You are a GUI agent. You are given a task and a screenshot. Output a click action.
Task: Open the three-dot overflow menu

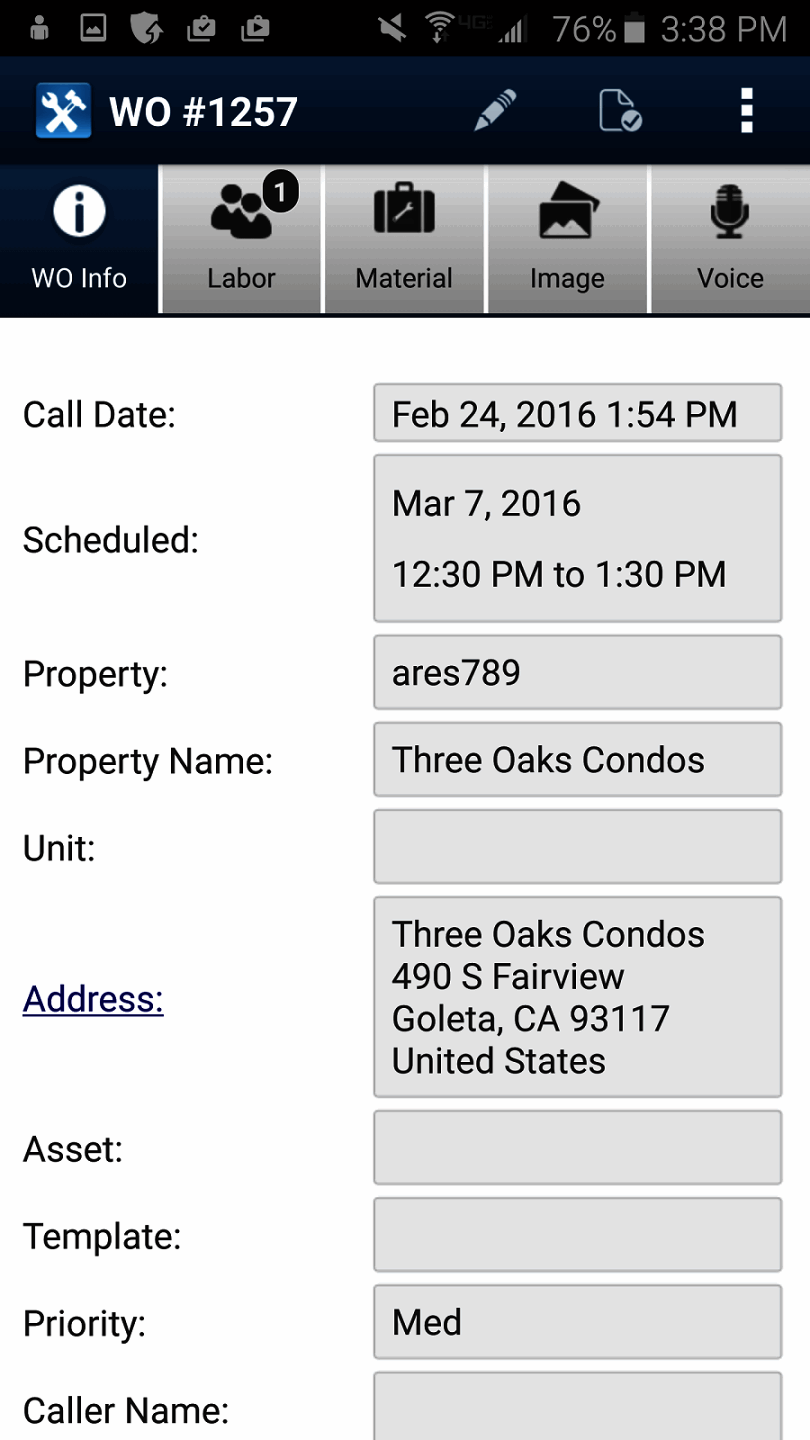tap(746, 110)
